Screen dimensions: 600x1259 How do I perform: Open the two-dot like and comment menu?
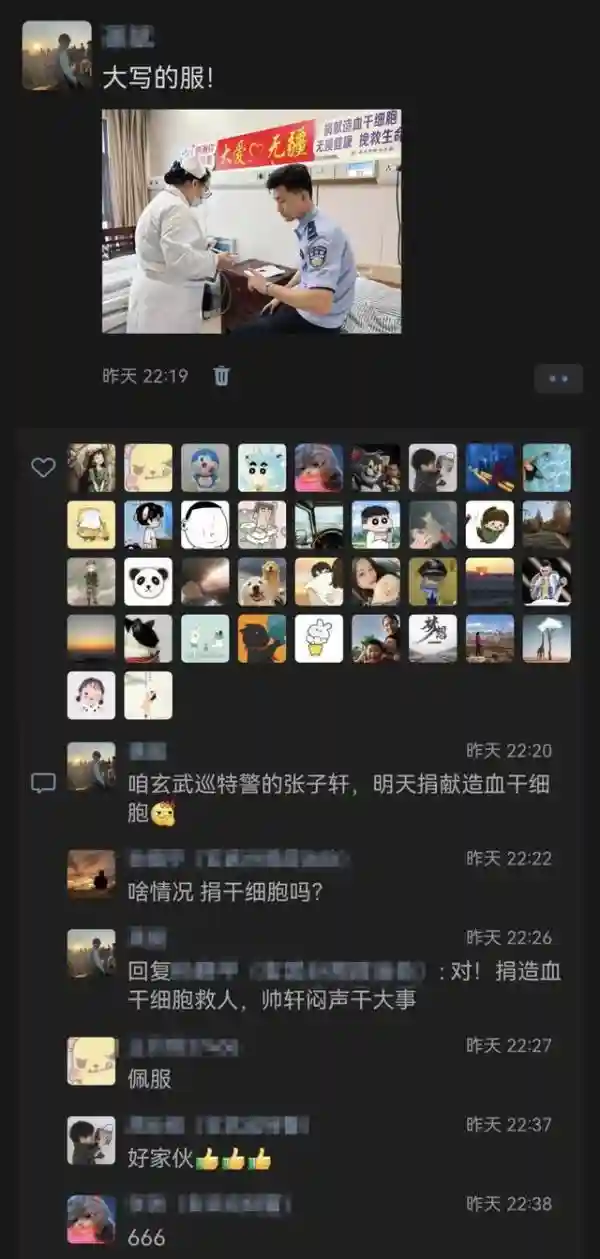coord(558,378)
